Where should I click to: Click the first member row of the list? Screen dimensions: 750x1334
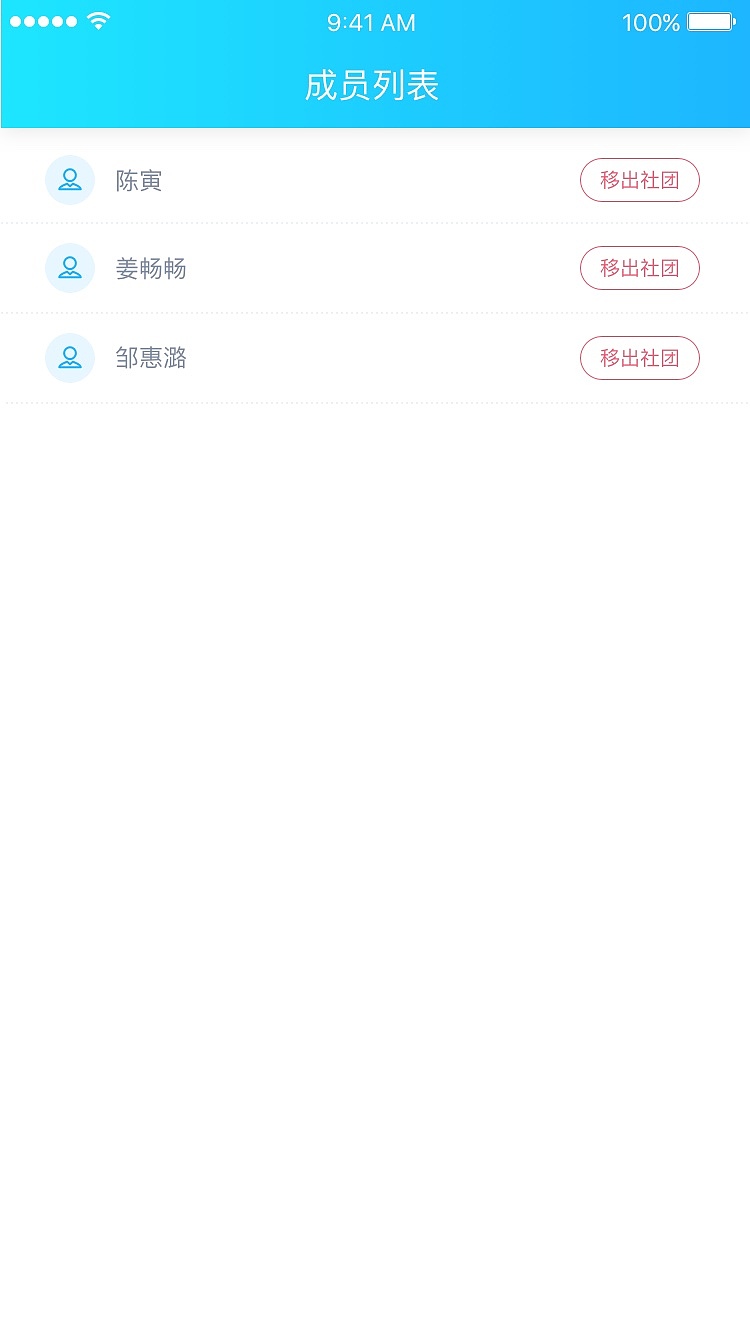pyautogui.click(x=375, y=180)
